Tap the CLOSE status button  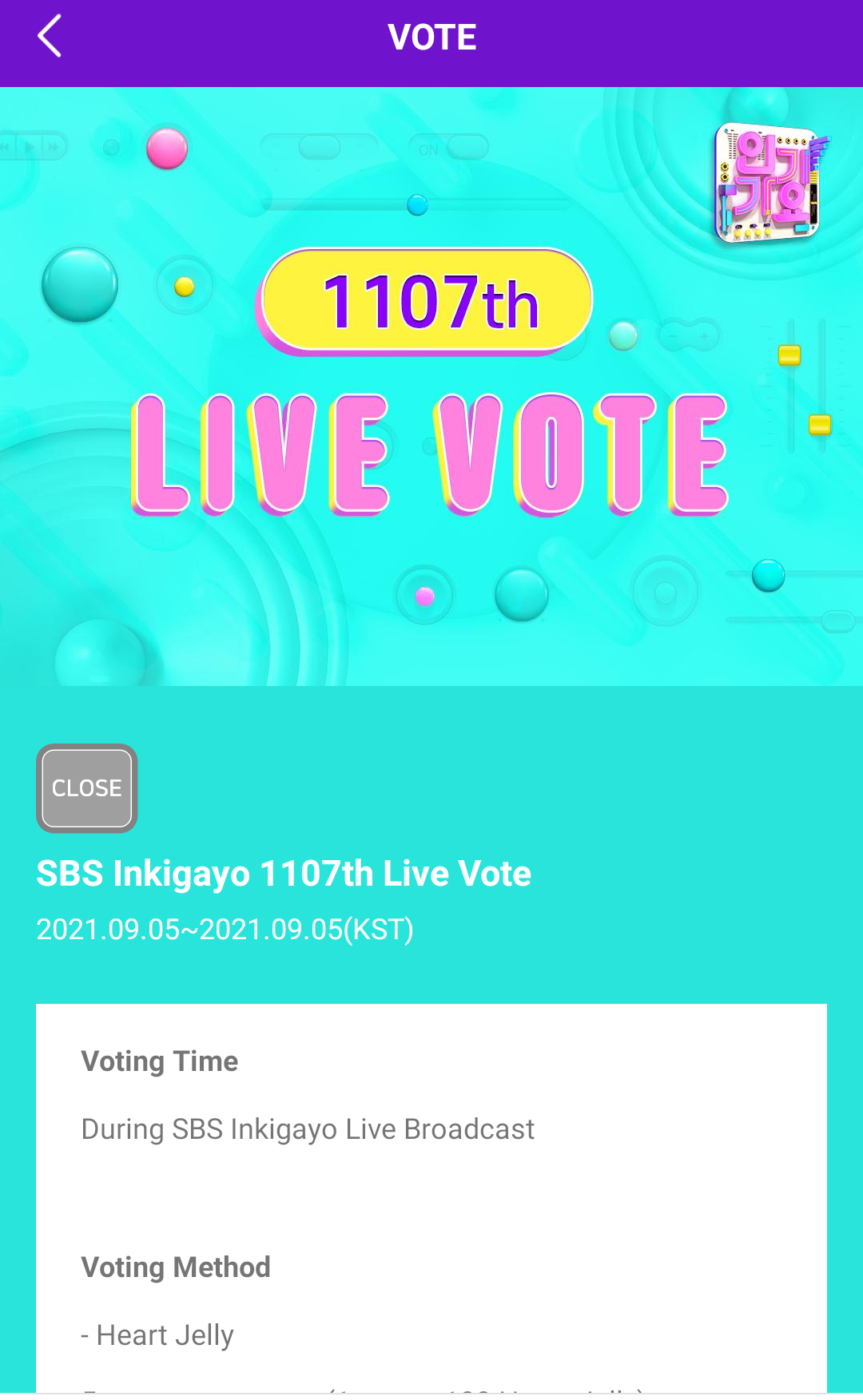(87, 788)
